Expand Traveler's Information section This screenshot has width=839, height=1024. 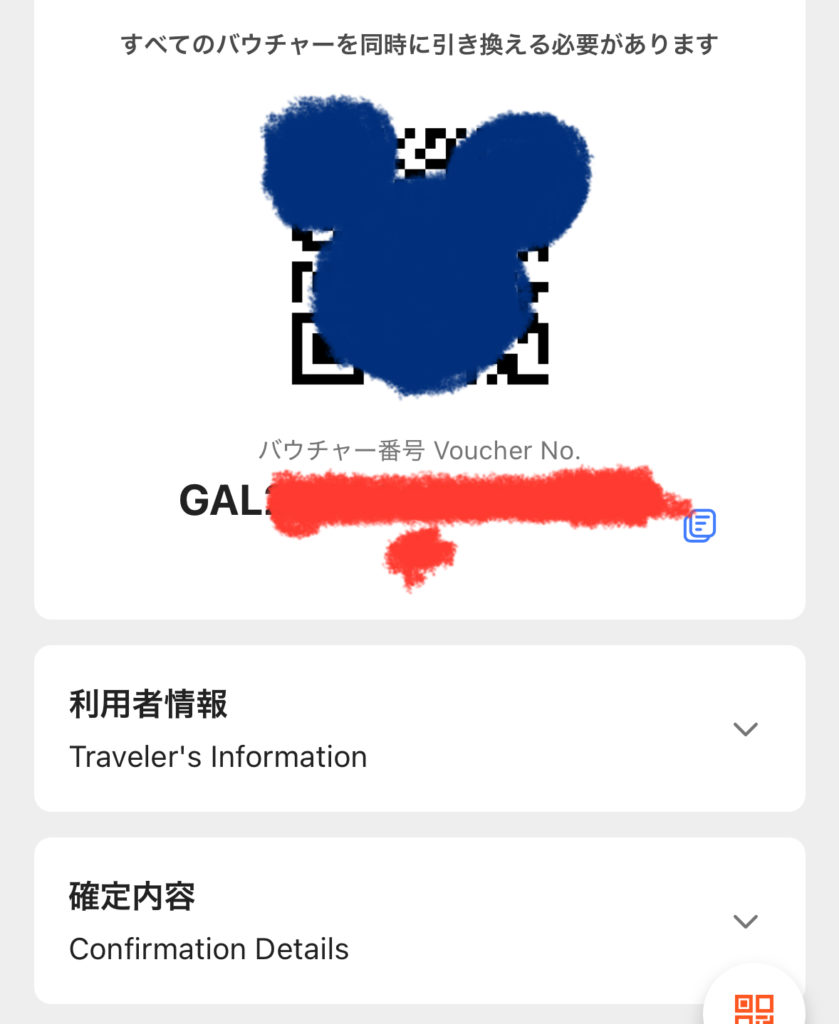745,729
